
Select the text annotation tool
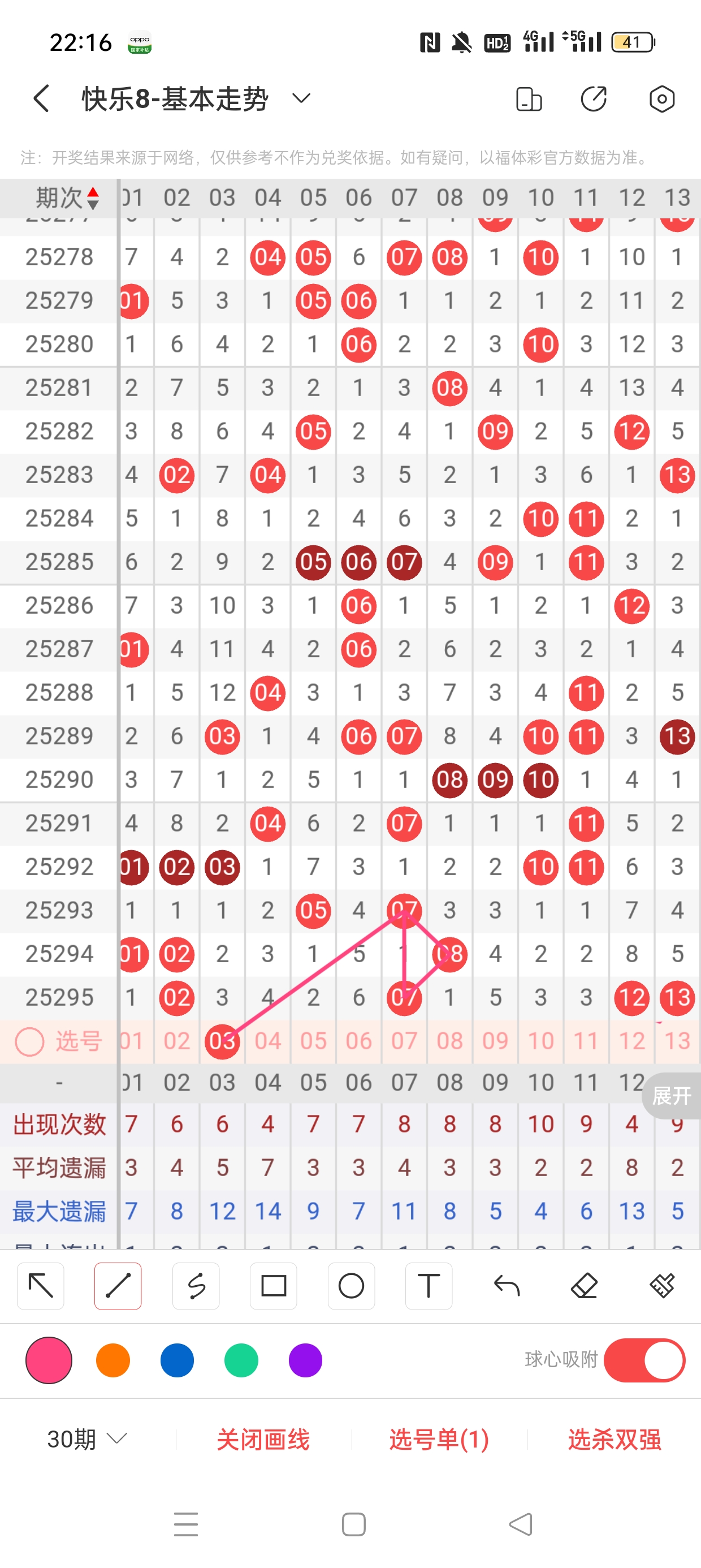tap(429, 1286)
